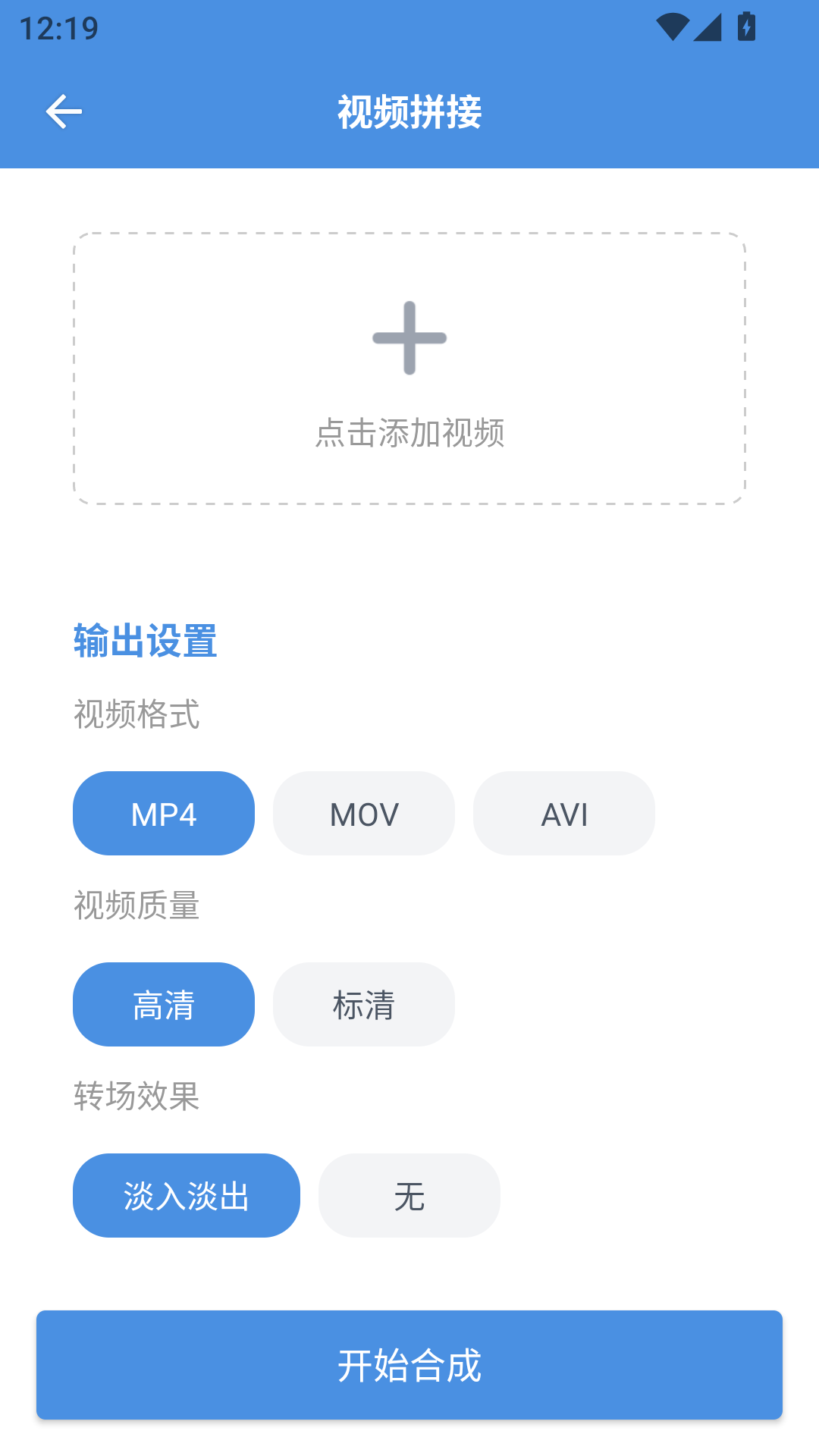819x1456 pixels.
Task: Click the 转场效果 label
Action: [x=137, y=1099]
